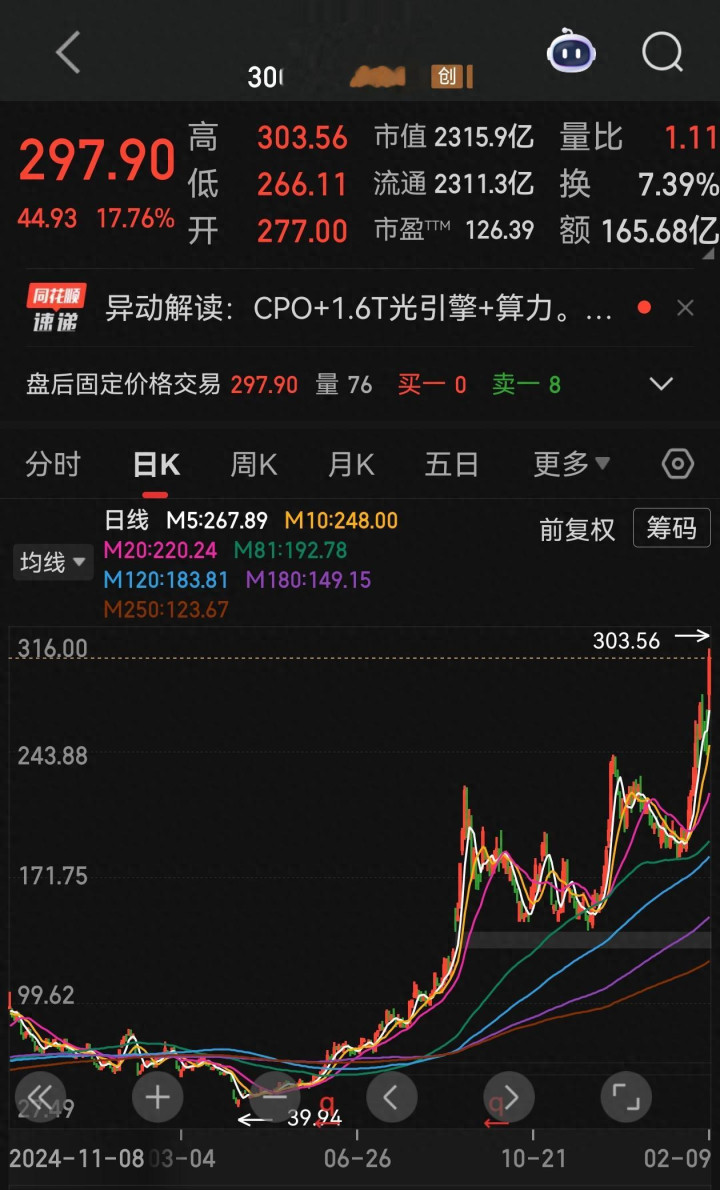Open the 异动解读 news item

pos(358,308)
